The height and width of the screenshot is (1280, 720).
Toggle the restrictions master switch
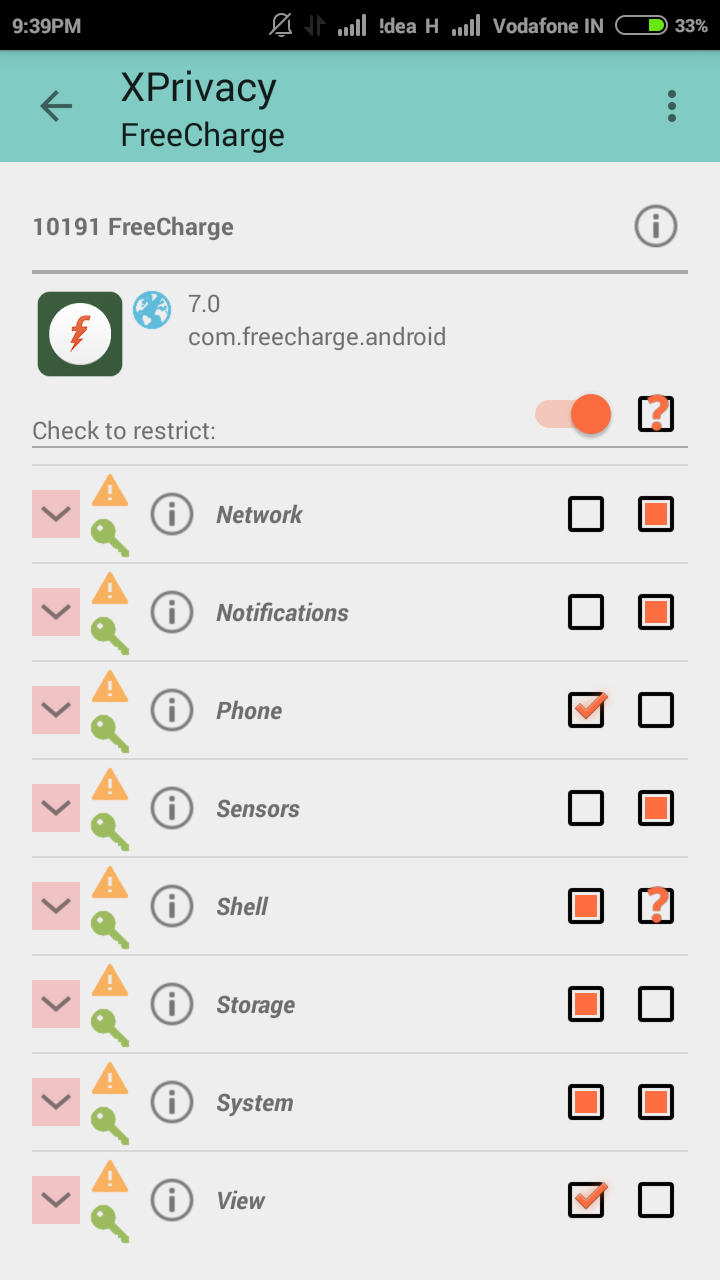[574, 414]
